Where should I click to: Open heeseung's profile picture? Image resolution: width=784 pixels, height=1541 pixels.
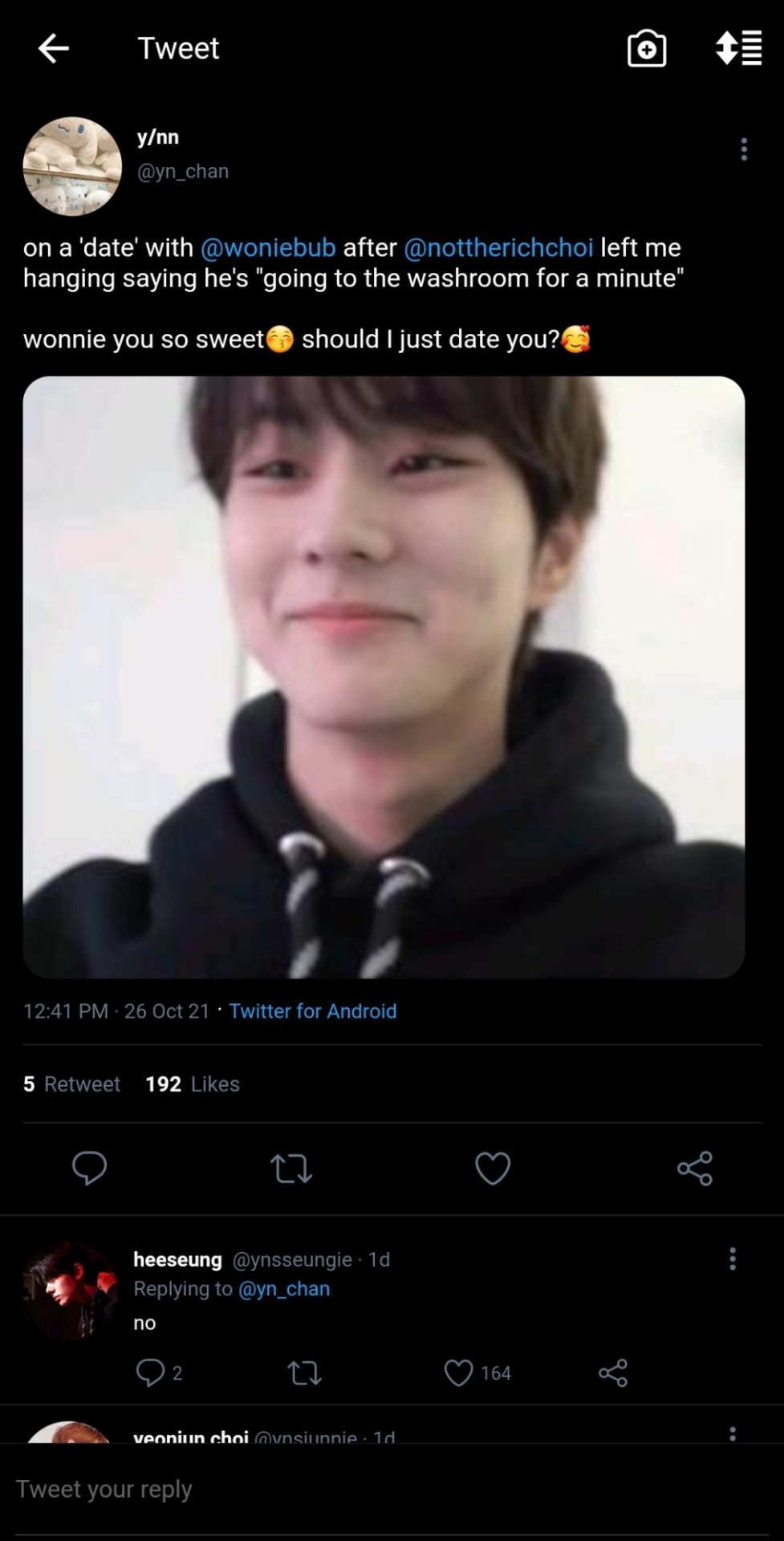click(71, 1291)
